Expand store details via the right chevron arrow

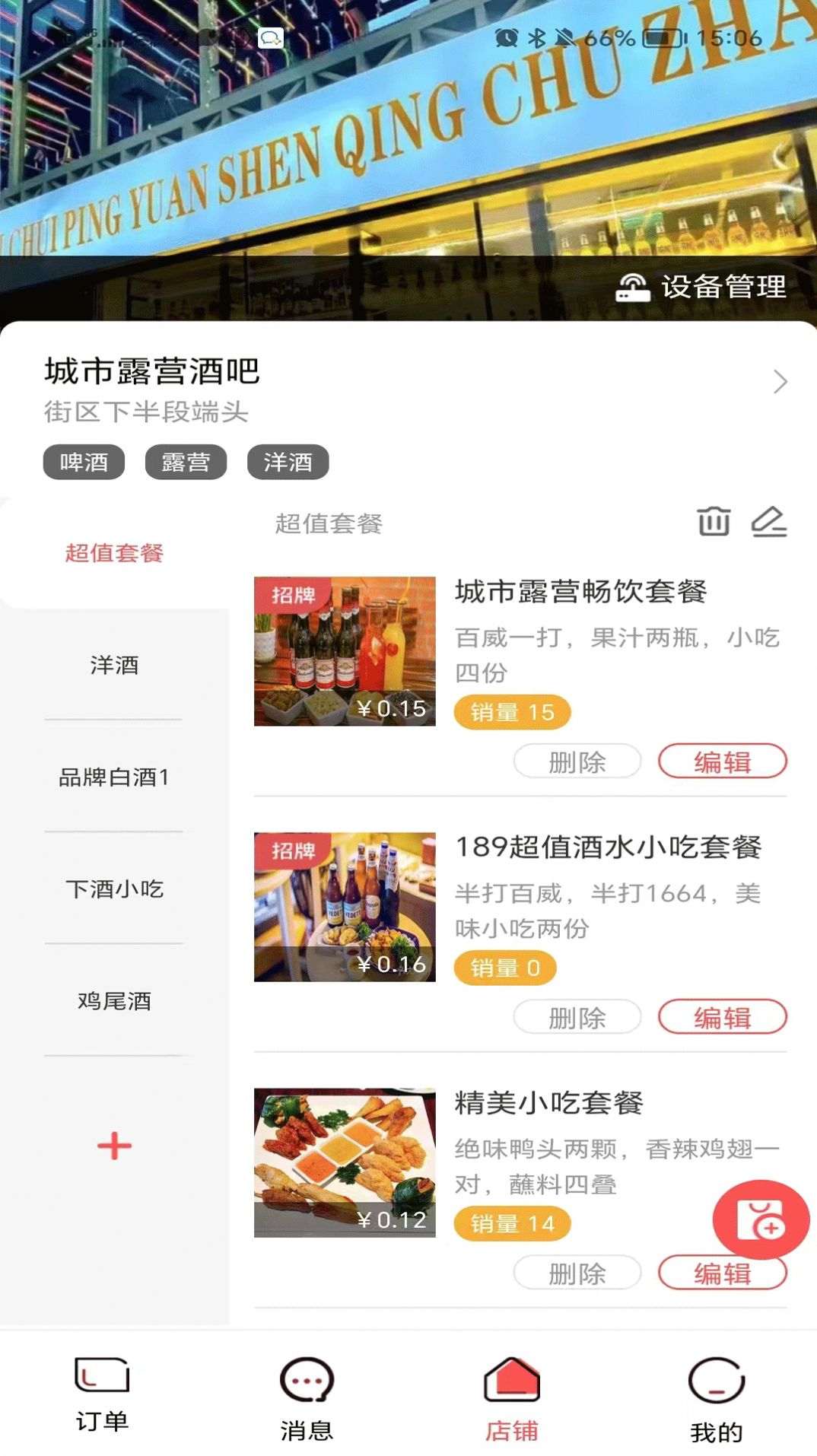click(779, 382)
